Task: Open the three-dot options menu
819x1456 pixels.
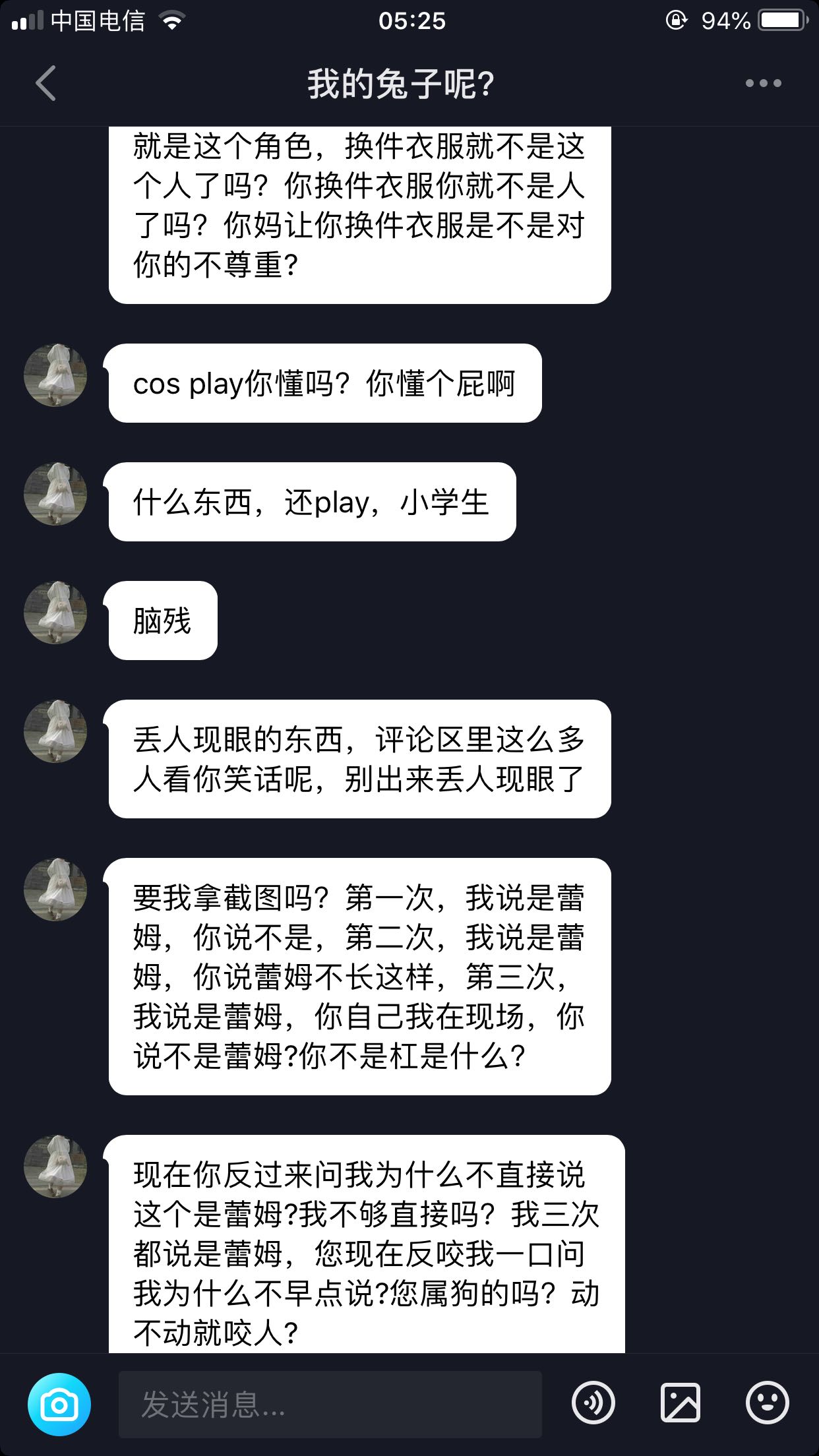Action: (x=763, y=83)
